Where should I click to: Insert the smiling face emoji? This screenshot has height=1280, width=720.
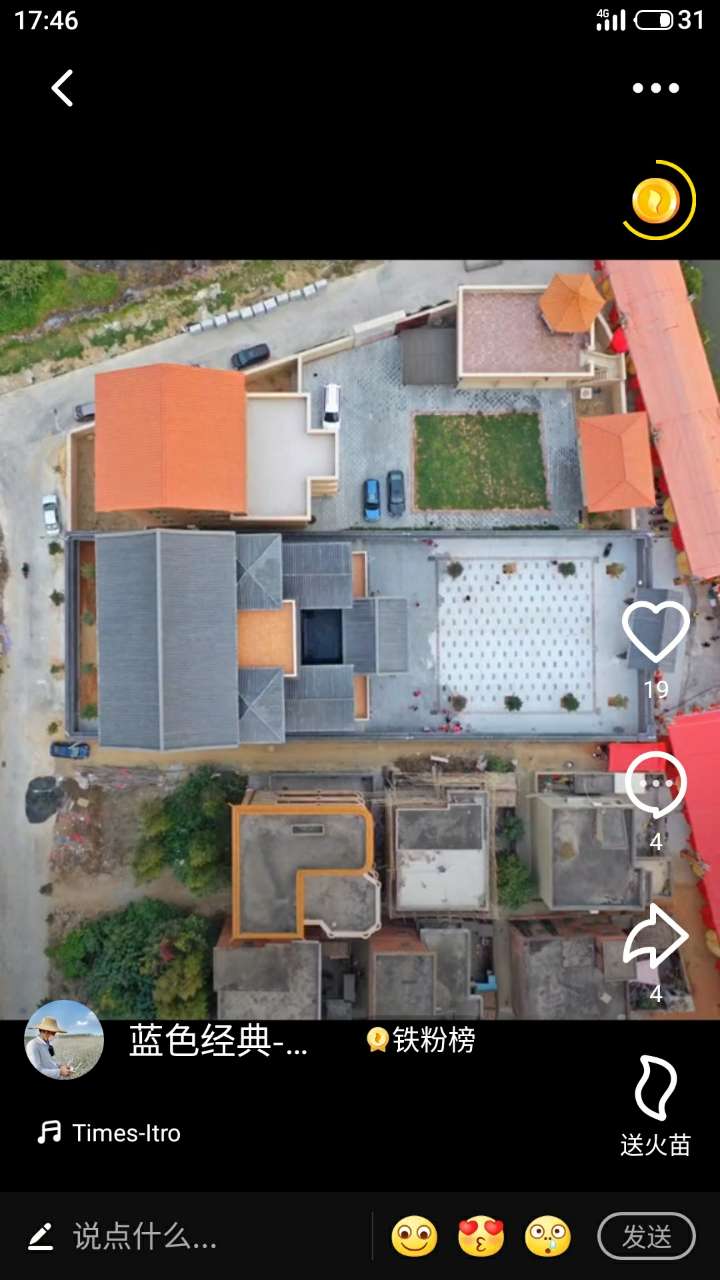click(414, 1237)
